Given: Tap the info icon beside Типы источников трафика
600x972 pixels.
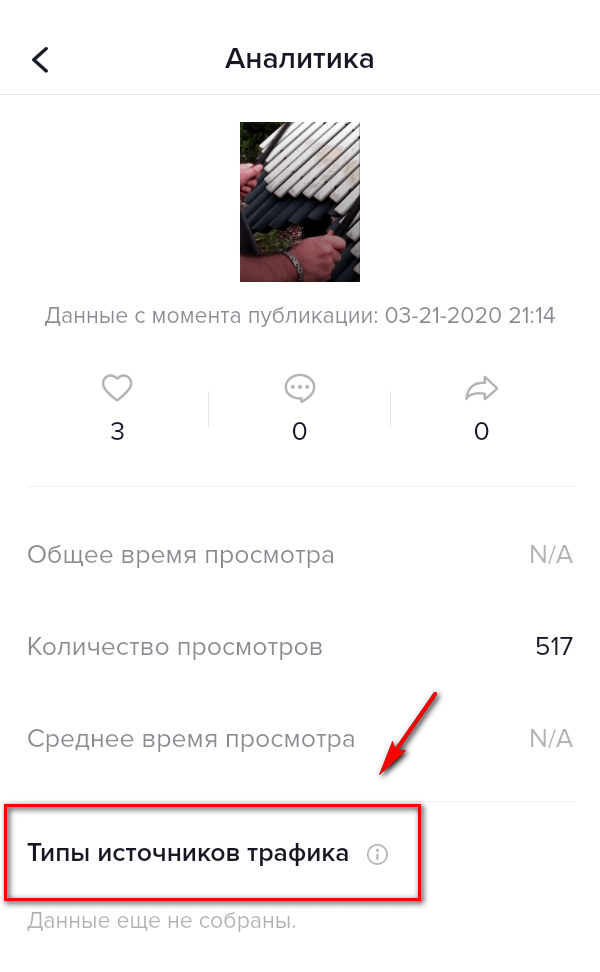Looking at the screenshot, I should pyautogui.click(x=377, y=854).
